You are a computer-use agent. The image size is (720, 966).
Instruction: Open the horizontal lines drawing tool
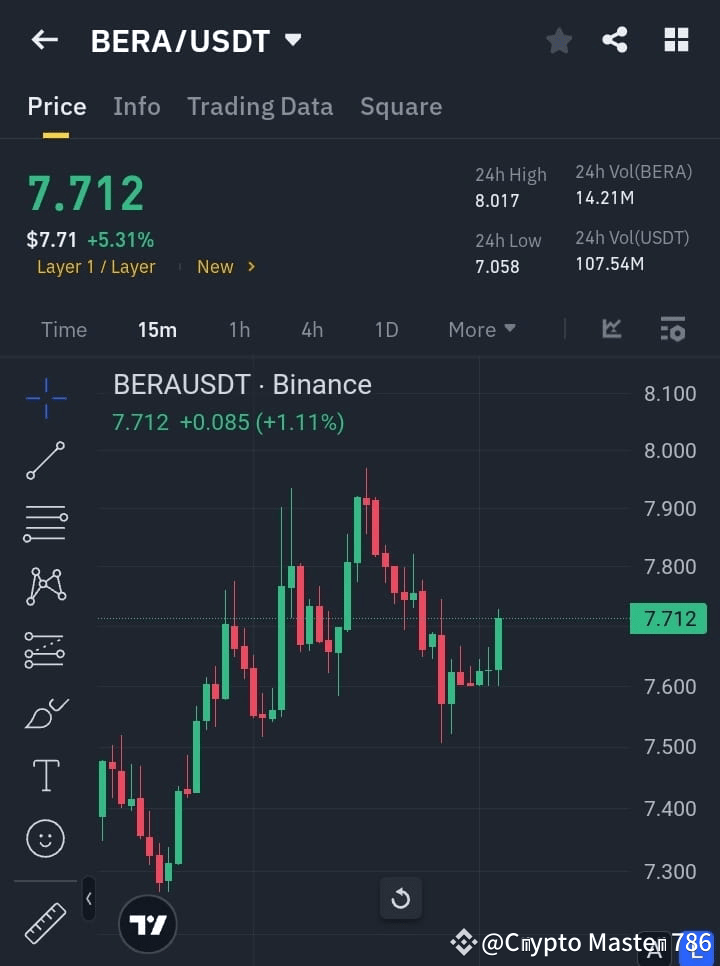[x=45, y=524]
